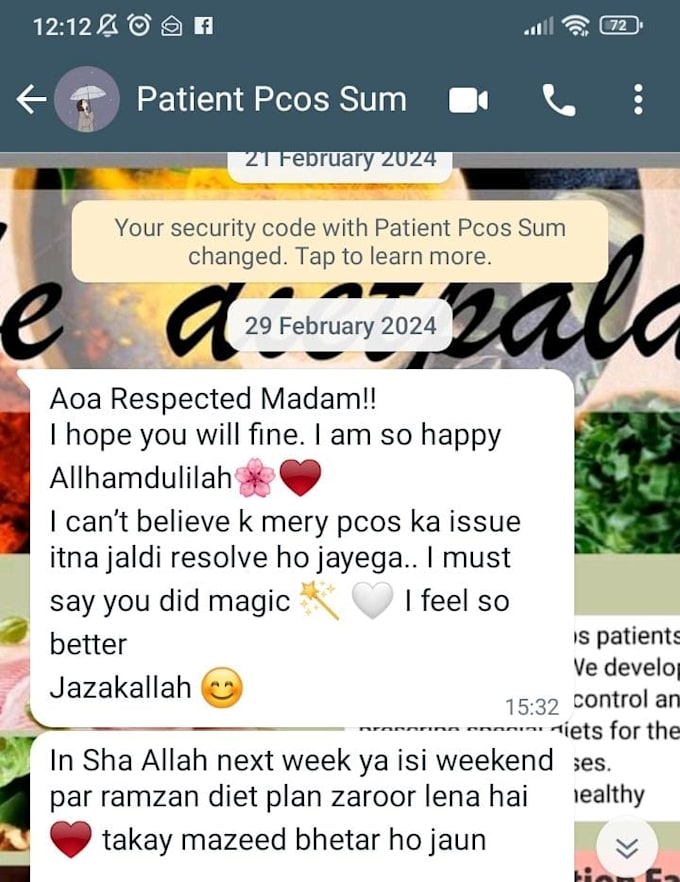
Task: Open Patient Pcos Sum contact info
Action: click(271, 99)
